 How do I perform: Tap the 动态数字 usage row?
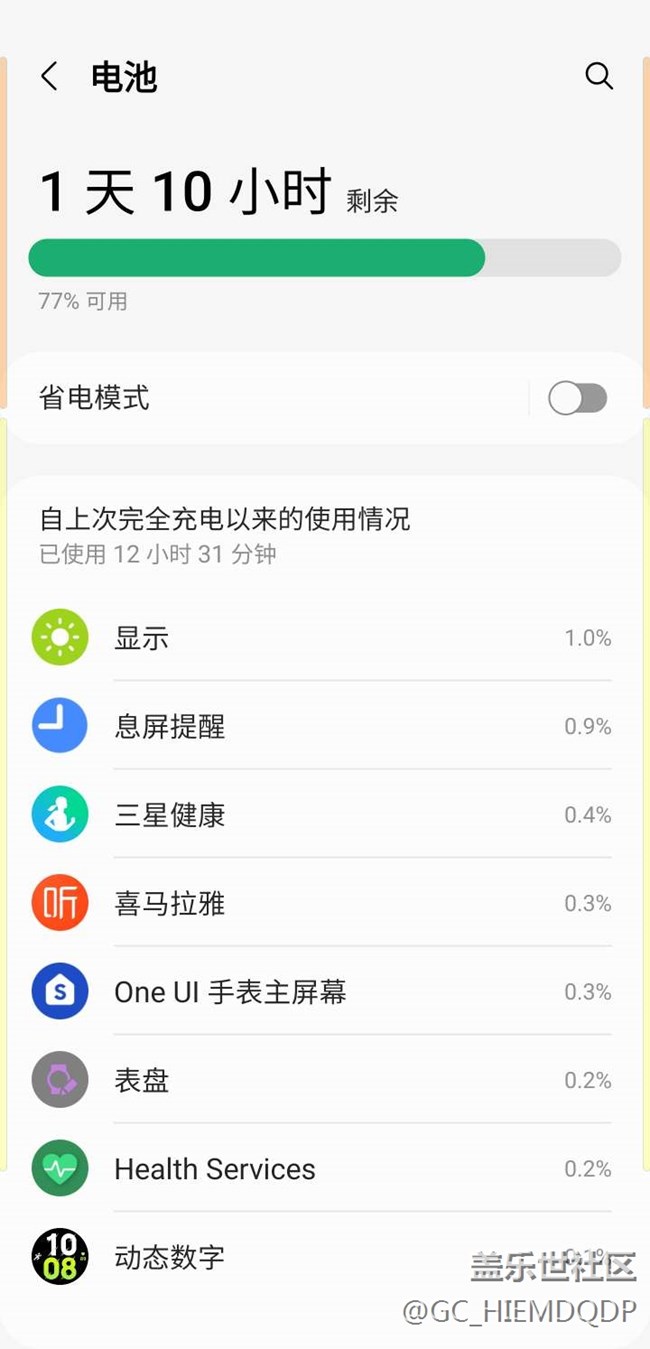click(300, 1256)
